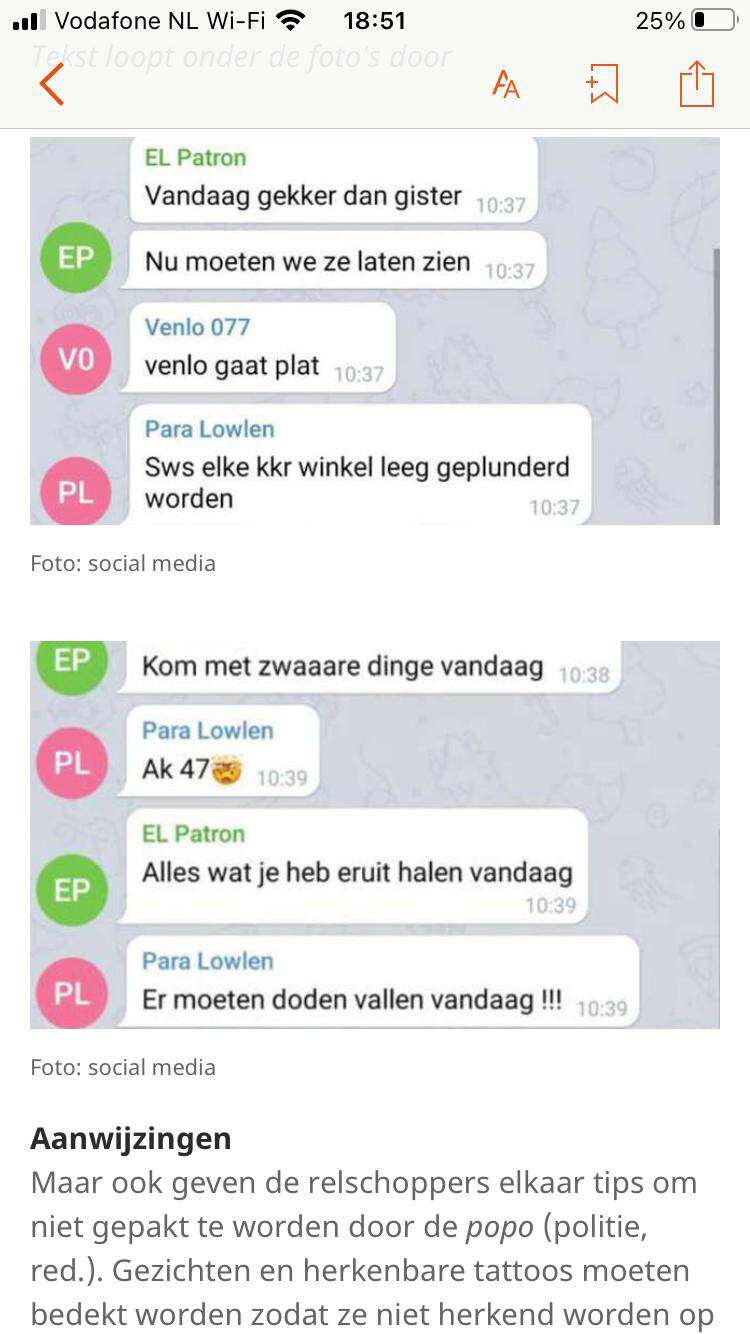750x1334 pixels.
Task: Share this article
Action: (697, 84)
